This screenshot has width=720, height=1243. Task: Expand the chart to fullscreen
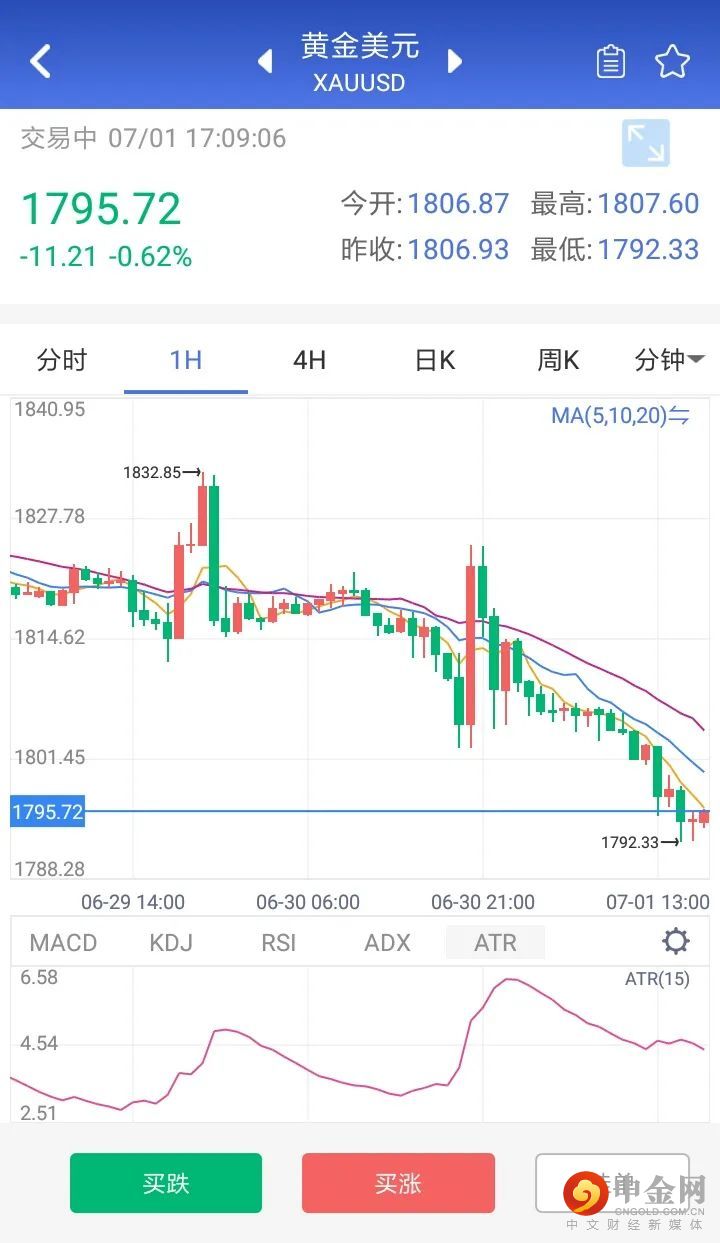click(645, 143)
